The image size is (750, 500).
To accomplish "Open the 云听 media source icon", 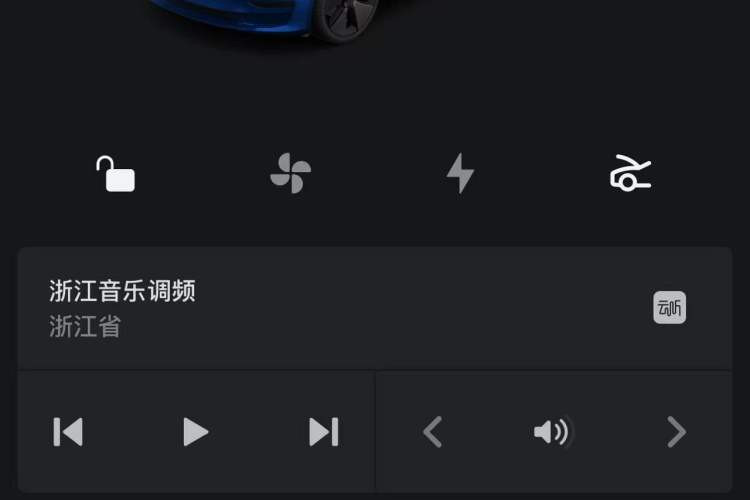I will [670, 307].
